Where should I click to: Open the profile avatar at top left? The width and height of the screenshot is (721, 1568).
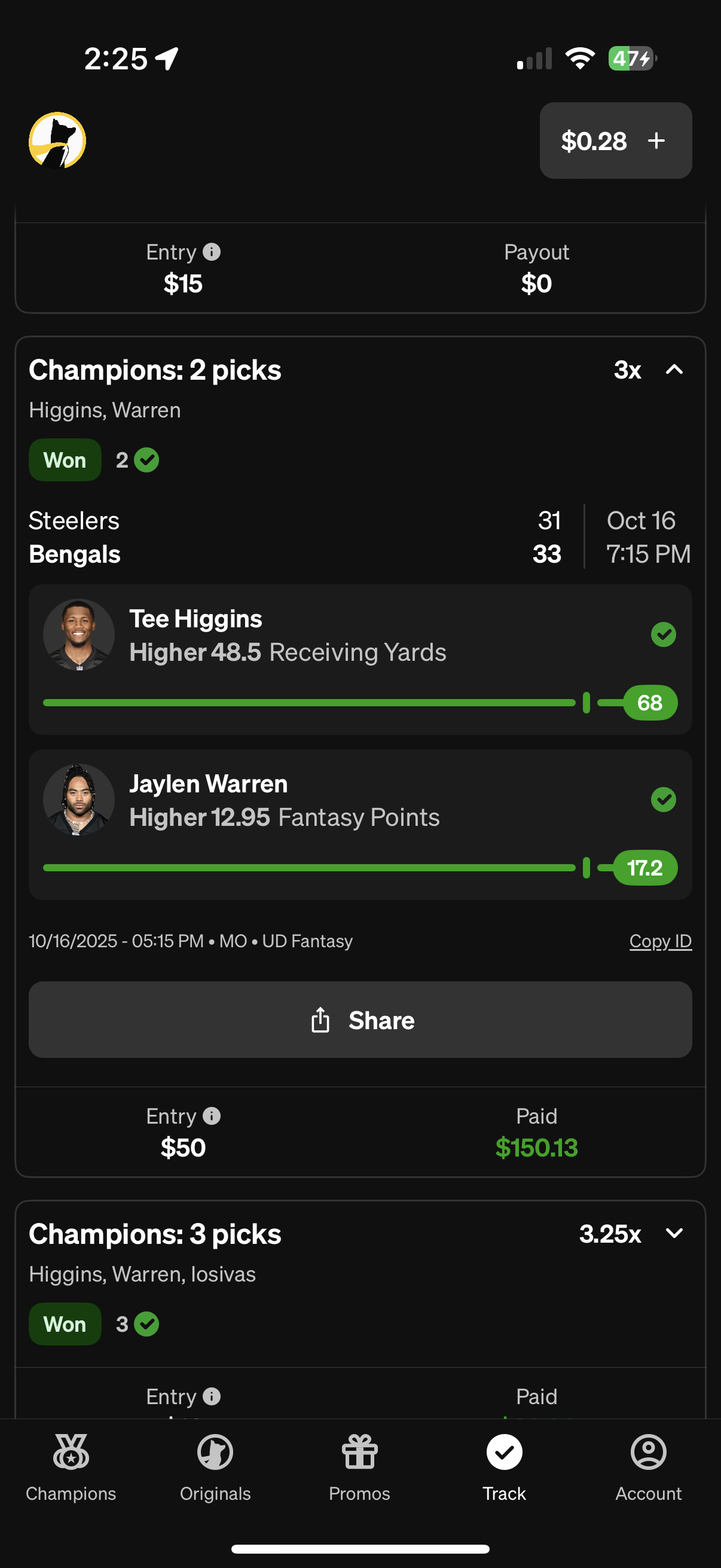(57, 140)
